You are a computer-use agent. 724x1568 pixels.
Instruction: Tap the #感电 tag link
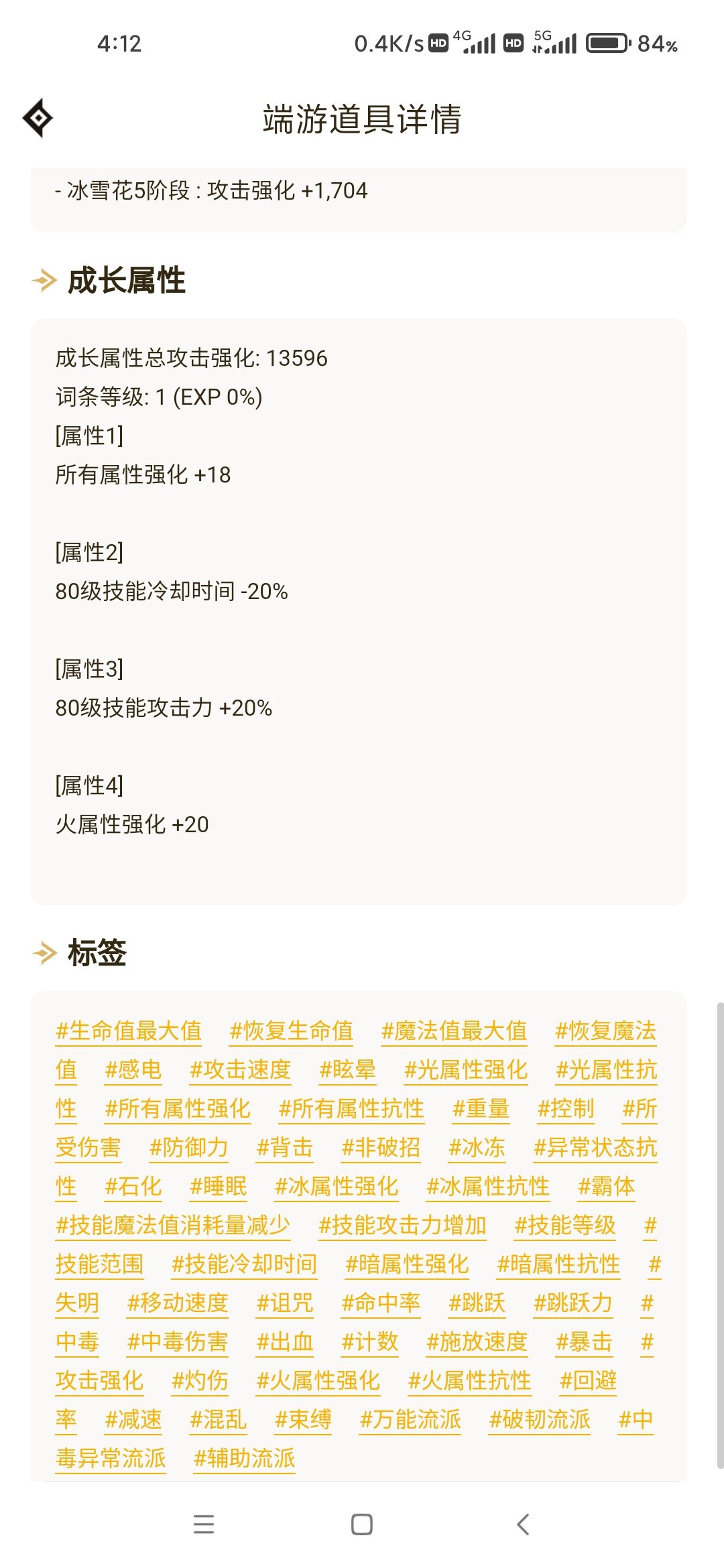[x=133, y=1069]
